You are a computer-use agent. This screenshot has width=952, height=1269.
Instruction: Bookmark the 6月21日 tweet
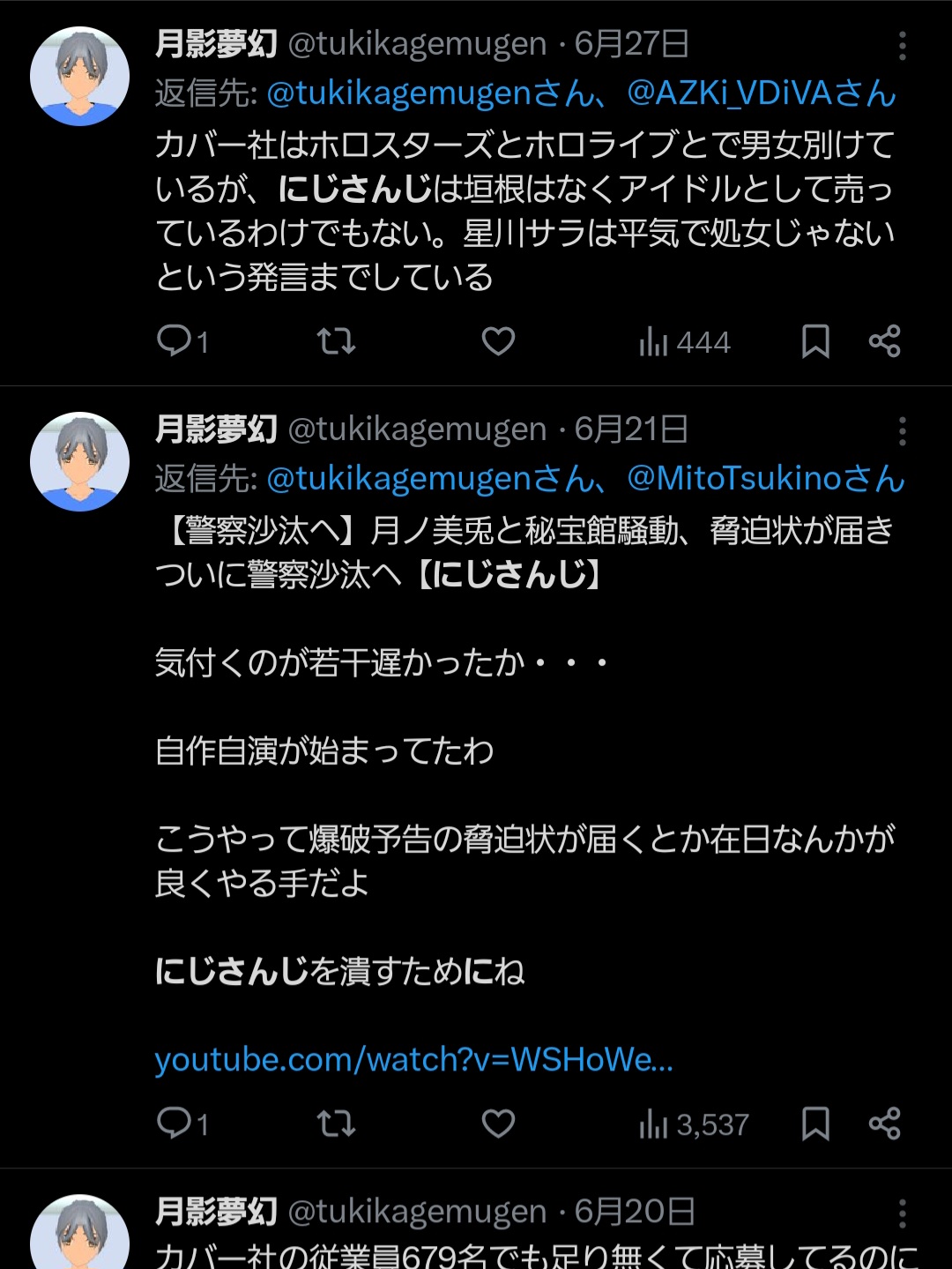(815, 1123)
